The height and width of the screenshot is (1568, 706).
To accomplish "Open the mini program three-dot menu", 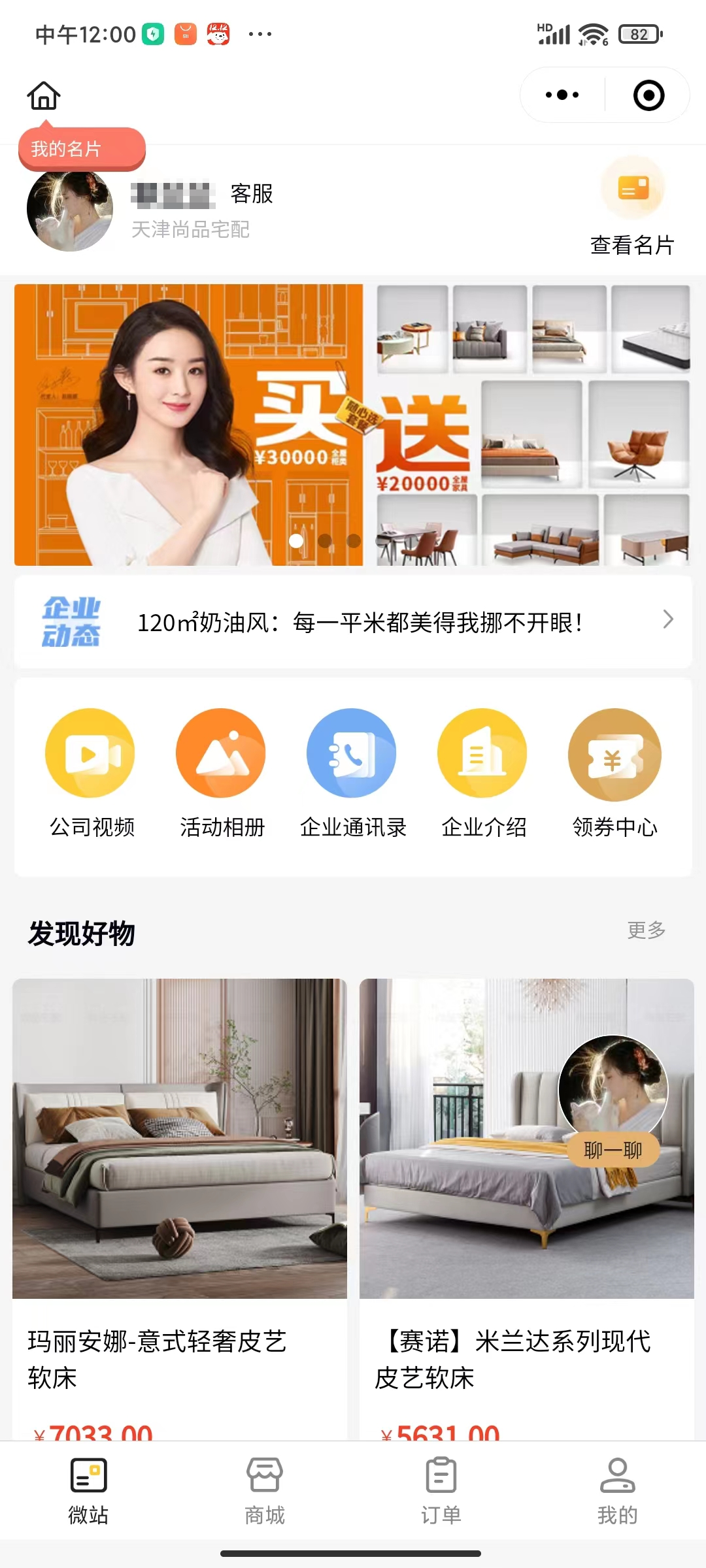I will point(562,95).
